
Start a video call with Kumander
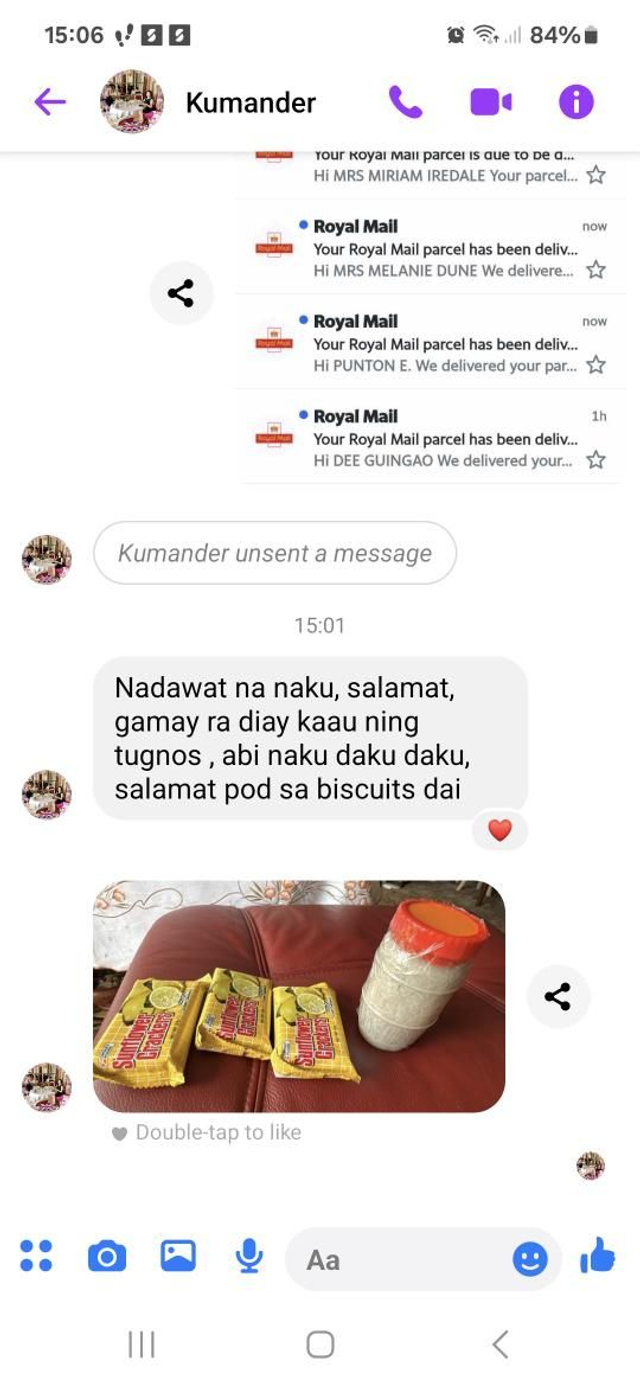490,101
